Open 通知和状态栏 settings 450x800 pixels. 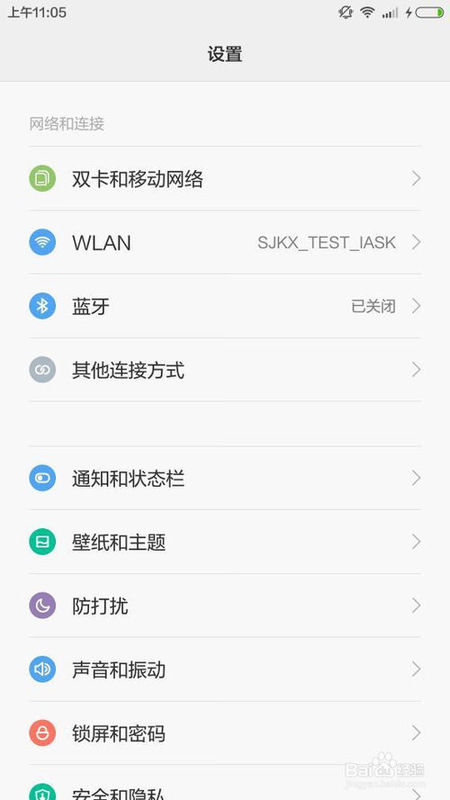pos(225,478)
